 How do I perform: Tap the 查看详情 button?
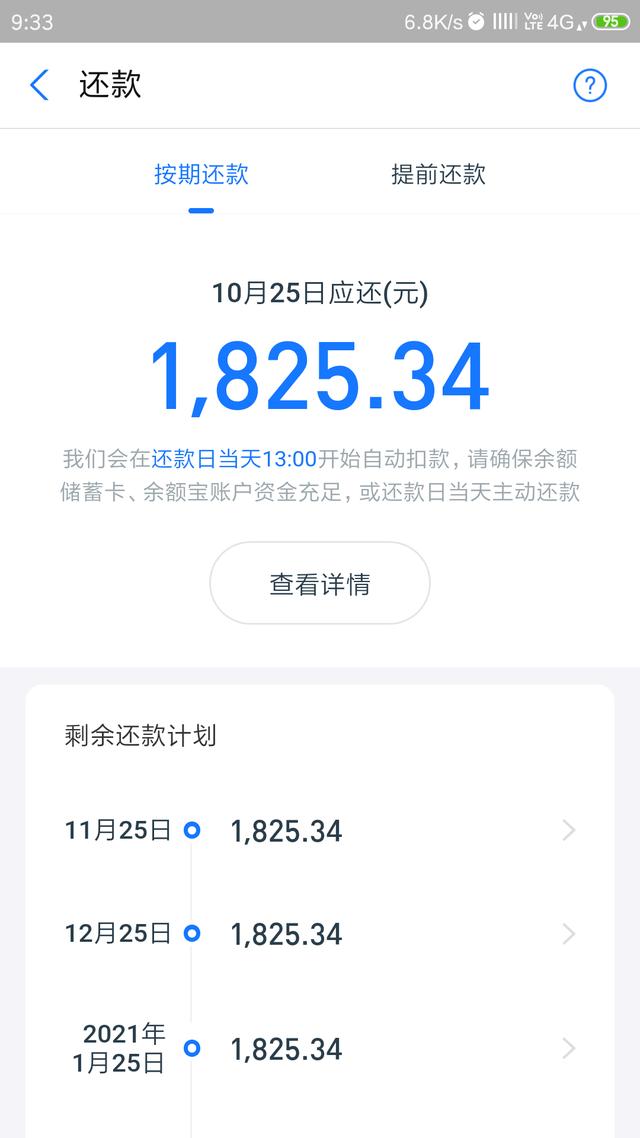click(319, 584)
